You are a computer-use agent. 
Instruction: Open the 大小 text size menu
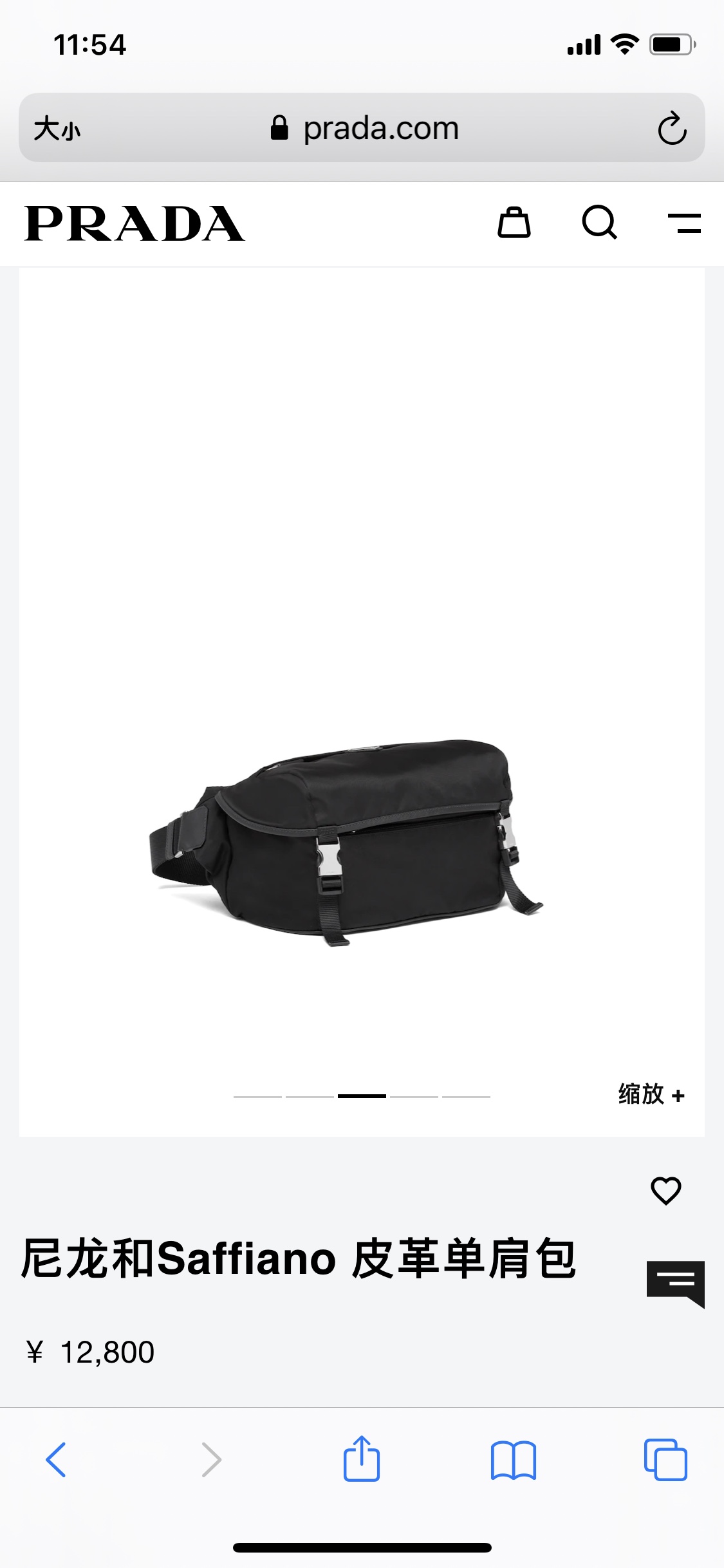click(57, 128)
